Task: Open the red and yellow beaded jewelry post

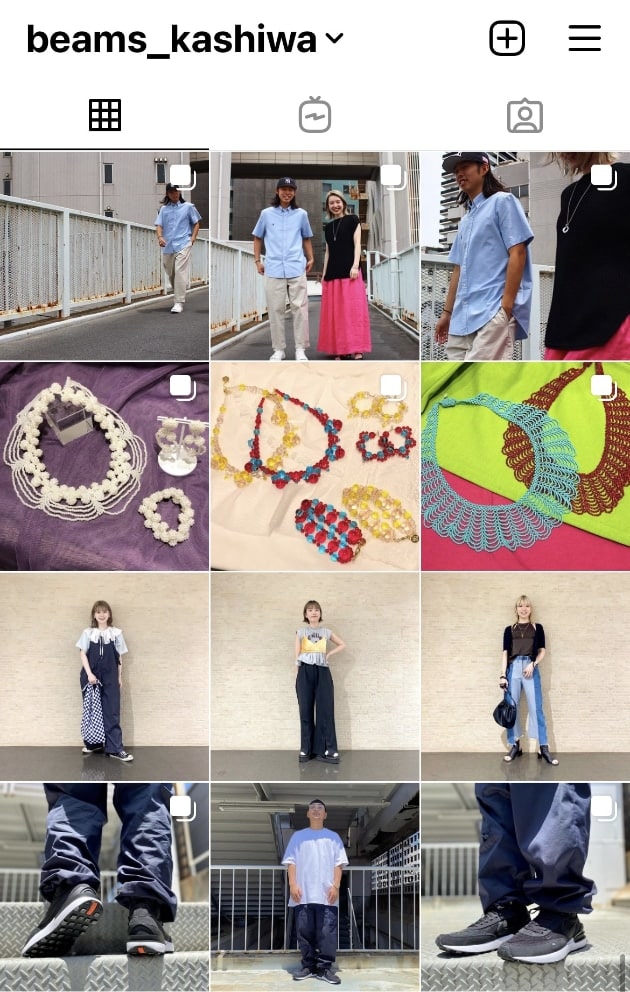Action: pos(314,466)
